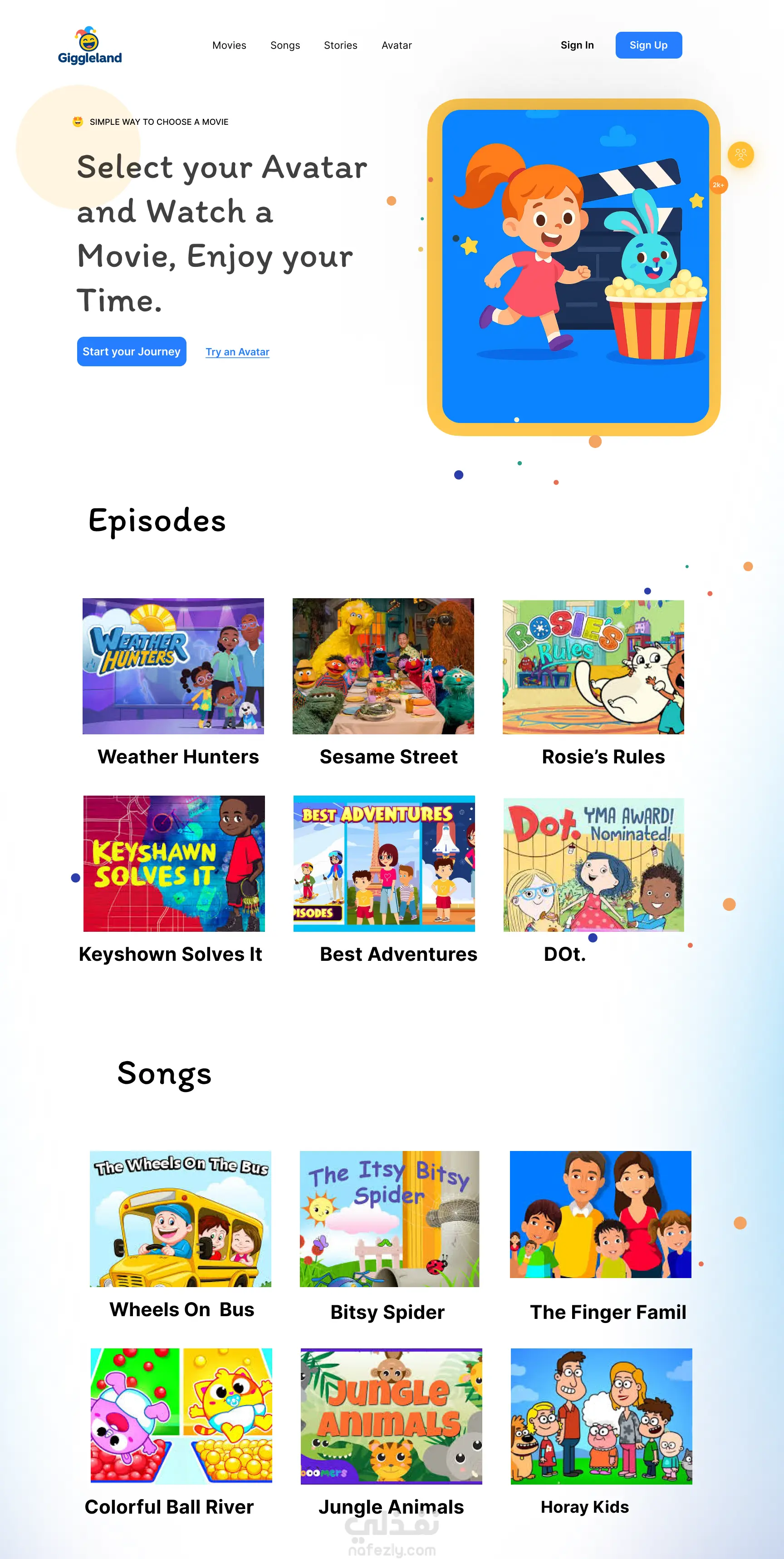The height and width of the screenshot is (1559, 784).
Task: Select Colorful Ball River
Action: tap(181, 1416)
